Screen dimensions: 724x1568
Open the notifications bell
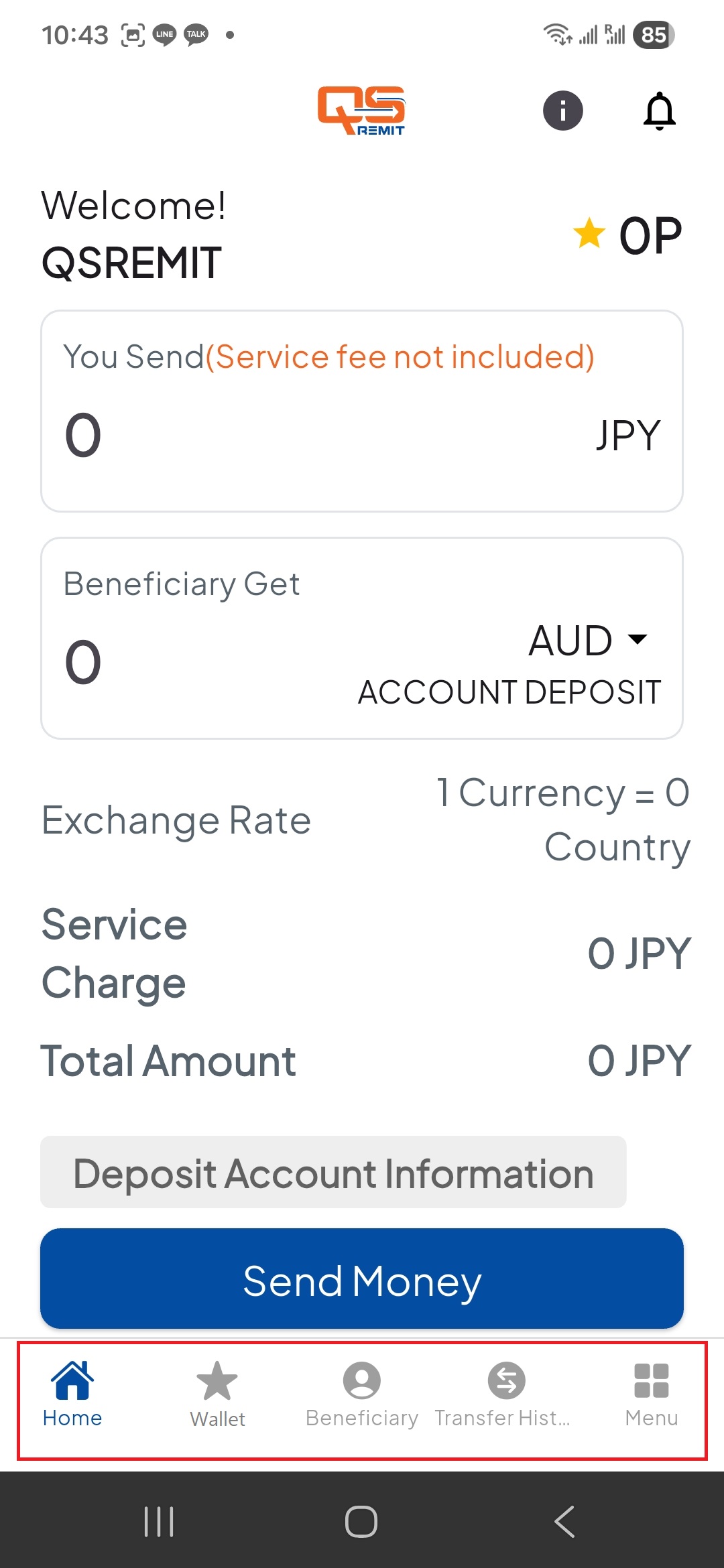click(659, 111)
